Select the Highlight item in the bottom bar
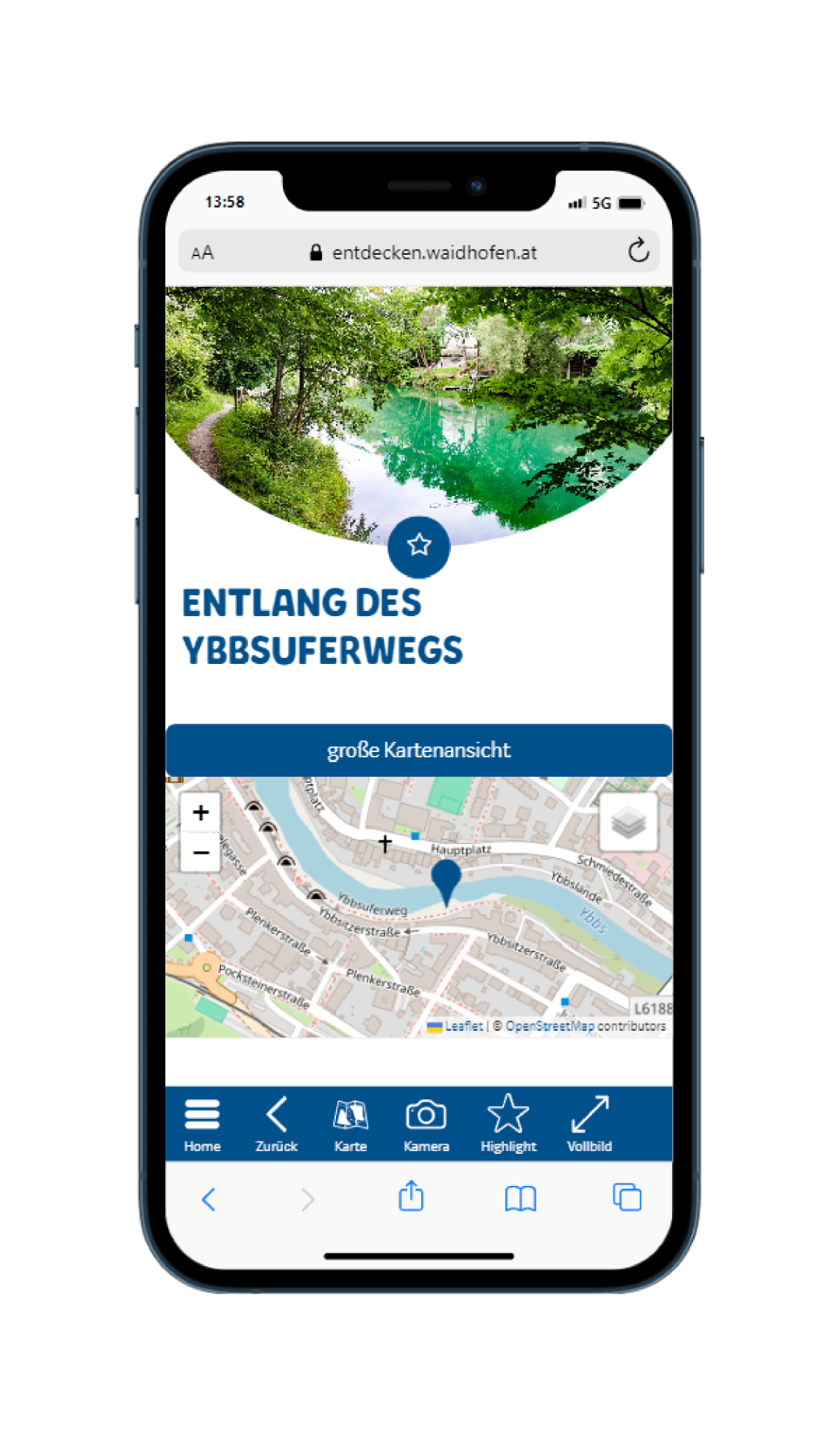840x1434 pixels. [508, 1125]
